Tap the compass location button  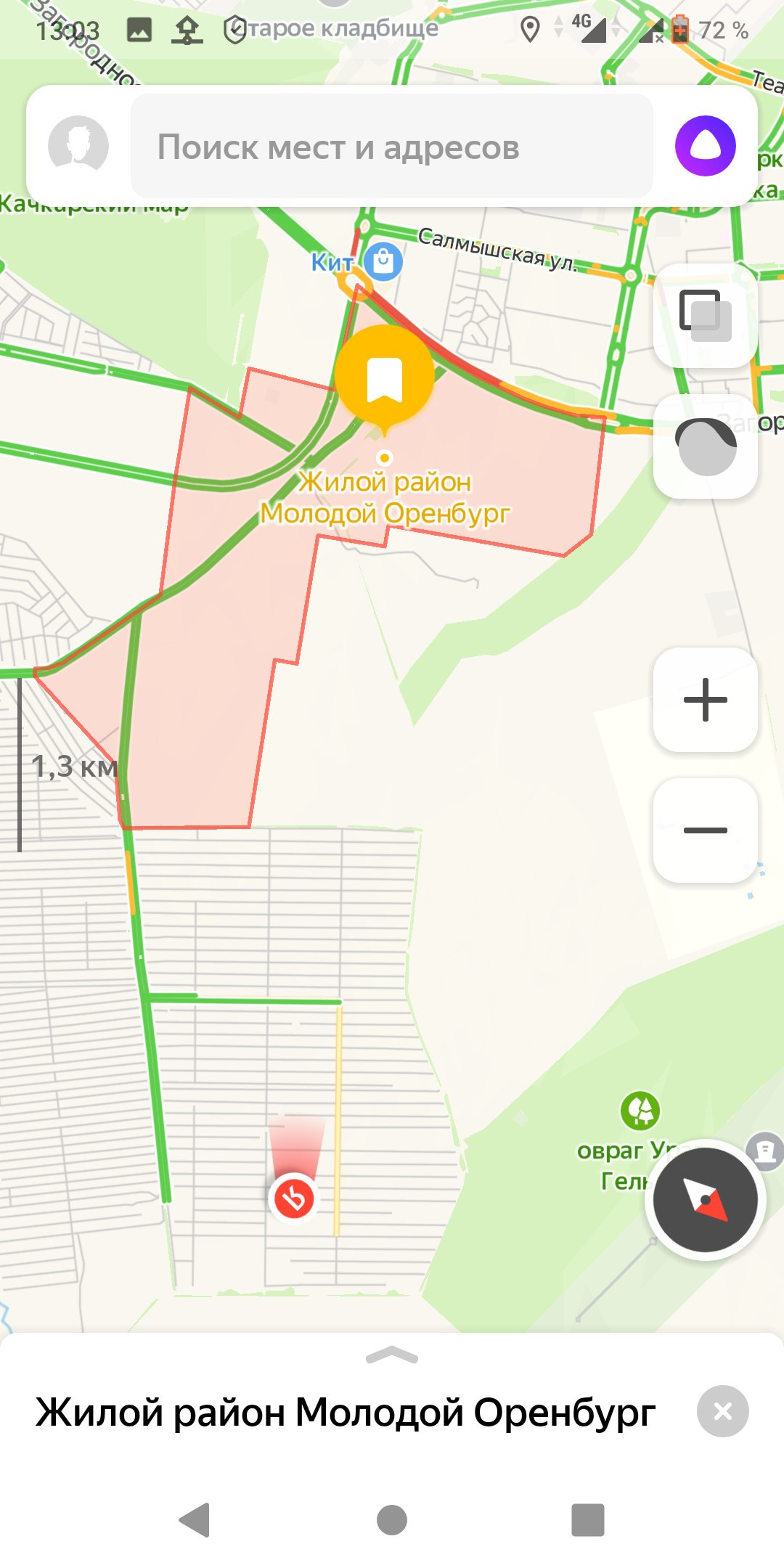[x=705, y=1199]
